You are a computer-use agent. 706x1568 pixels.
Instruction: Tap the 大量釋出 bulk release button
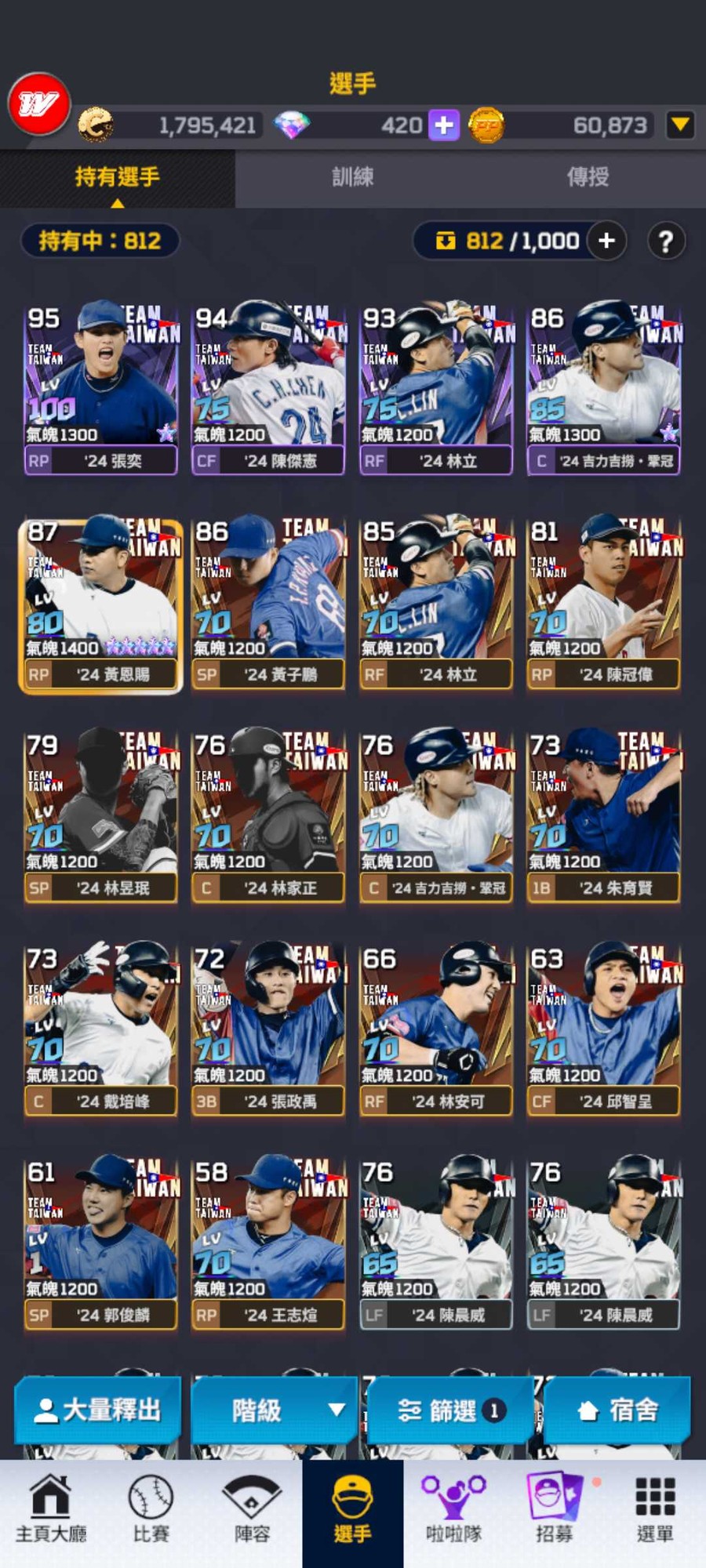point(98,1410)
